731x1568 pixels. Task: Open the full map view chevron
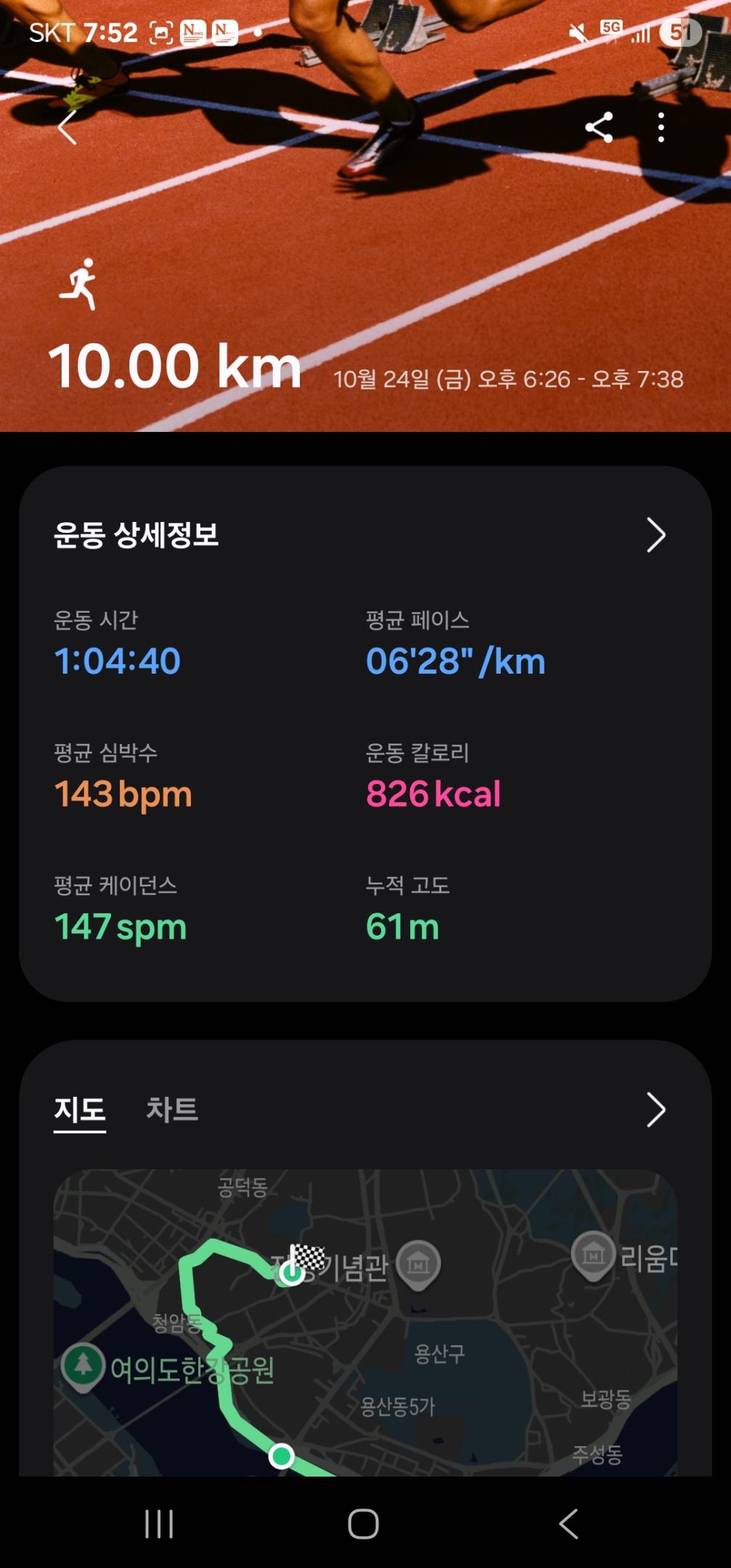pos(656,1110)
